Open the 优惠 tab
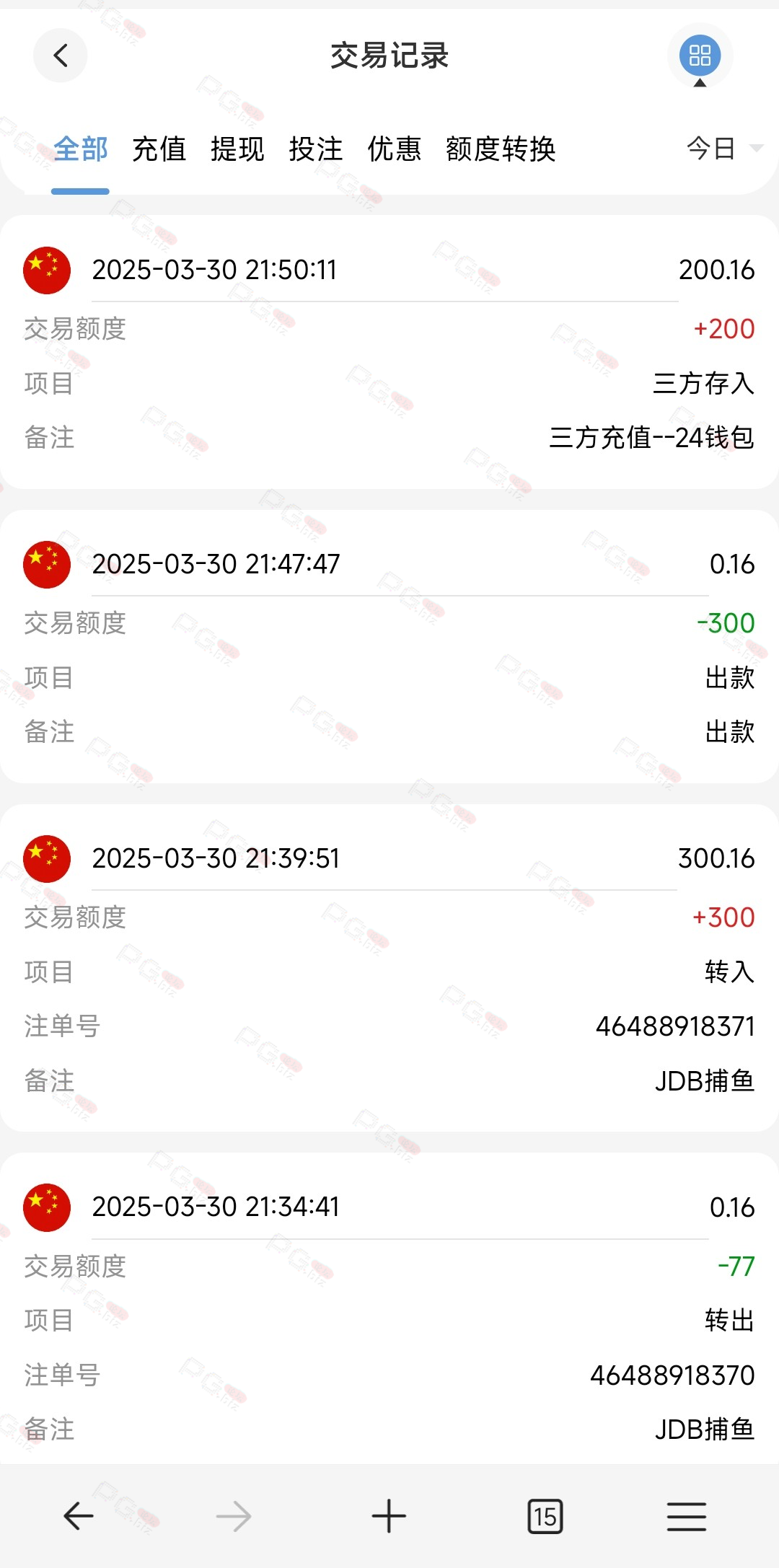779x1568 pixels. coord(395,149)
